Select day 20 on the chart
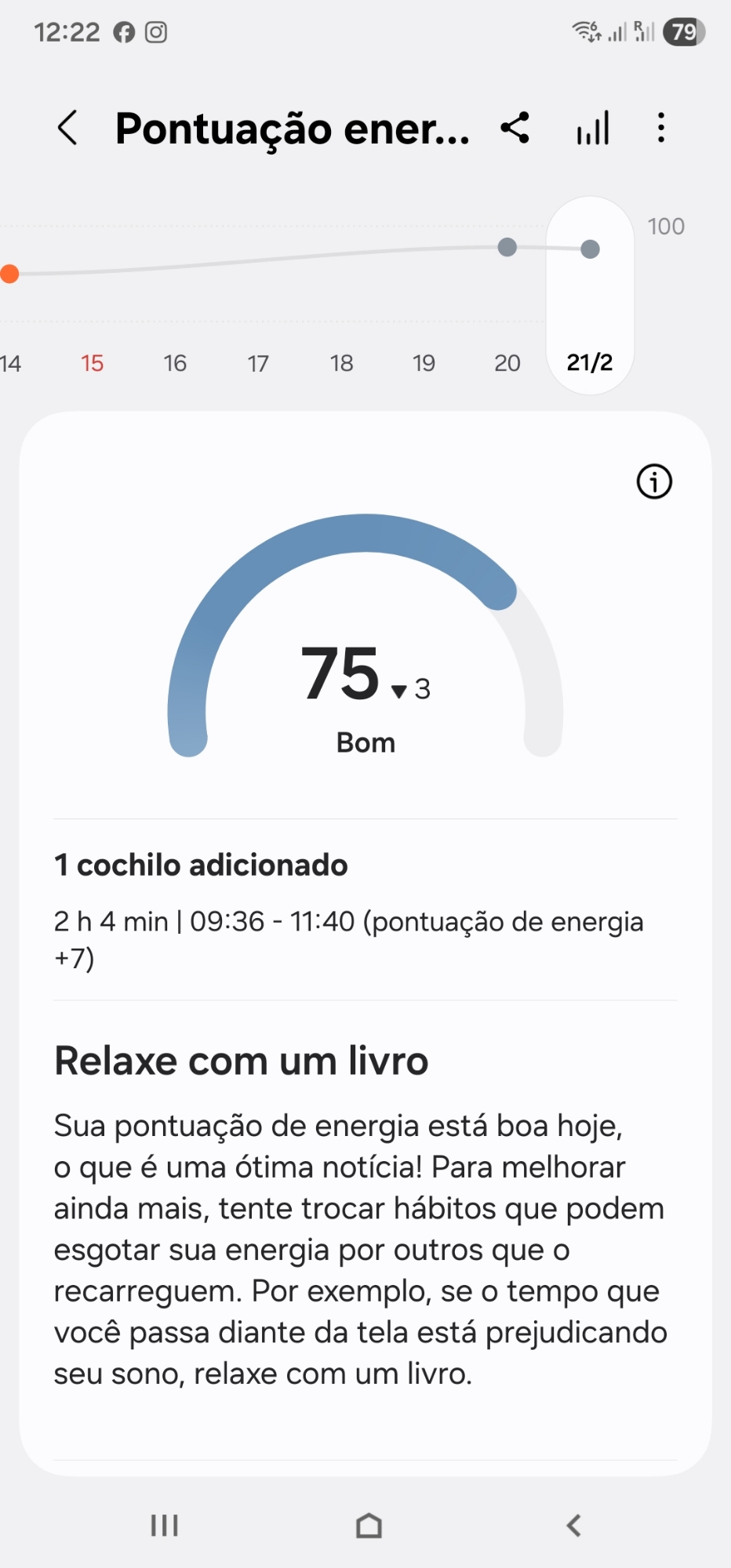The image size is (731, 1568). pyautogui.click(x=507, y=363)
